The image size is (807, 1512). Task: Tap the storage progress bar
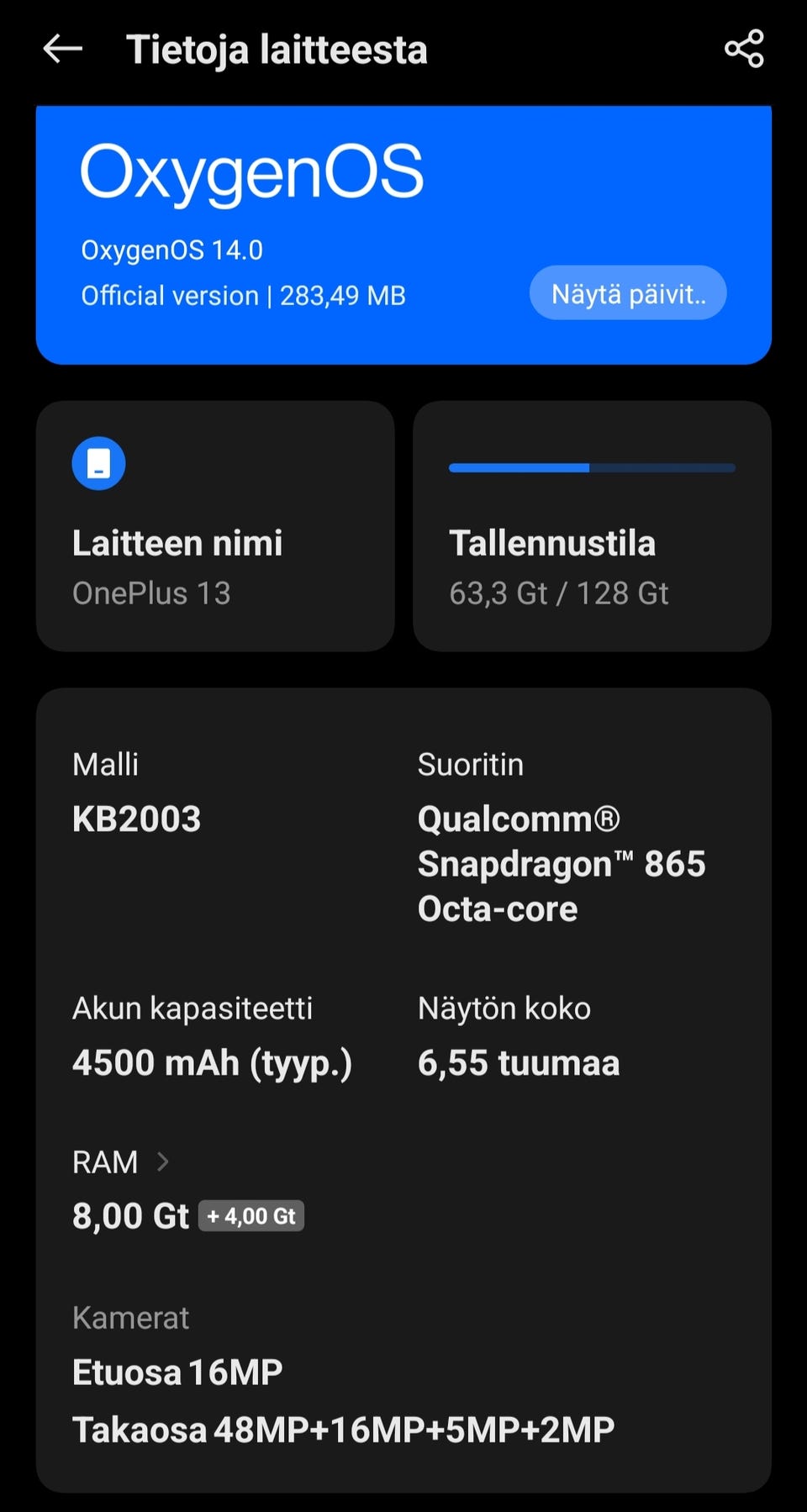pos(592,466)
